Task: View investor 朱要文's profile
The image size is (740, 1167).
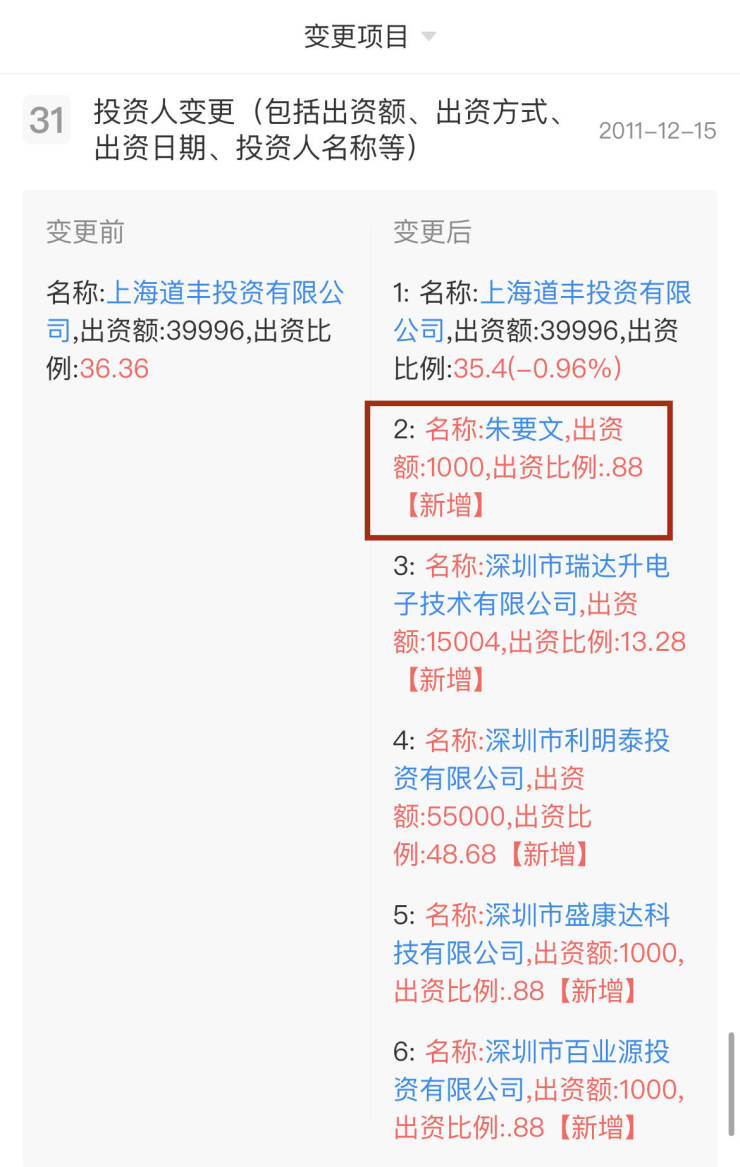Action: pyautogui.click(x=524, y=430)
